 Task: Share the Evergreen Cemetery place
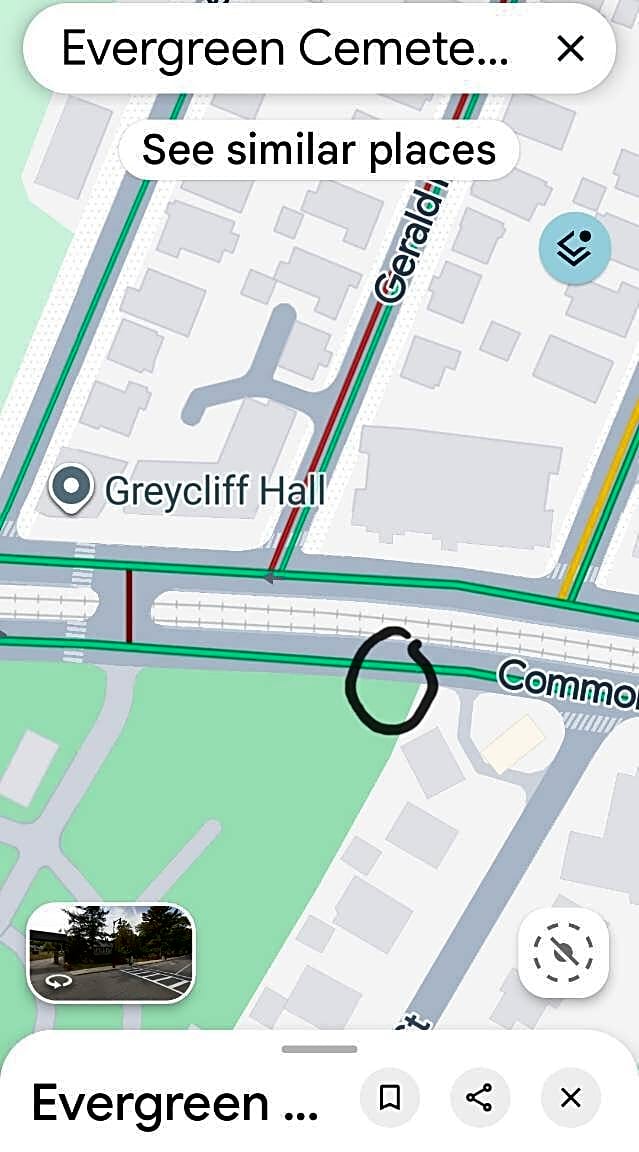coord(480,1098)
